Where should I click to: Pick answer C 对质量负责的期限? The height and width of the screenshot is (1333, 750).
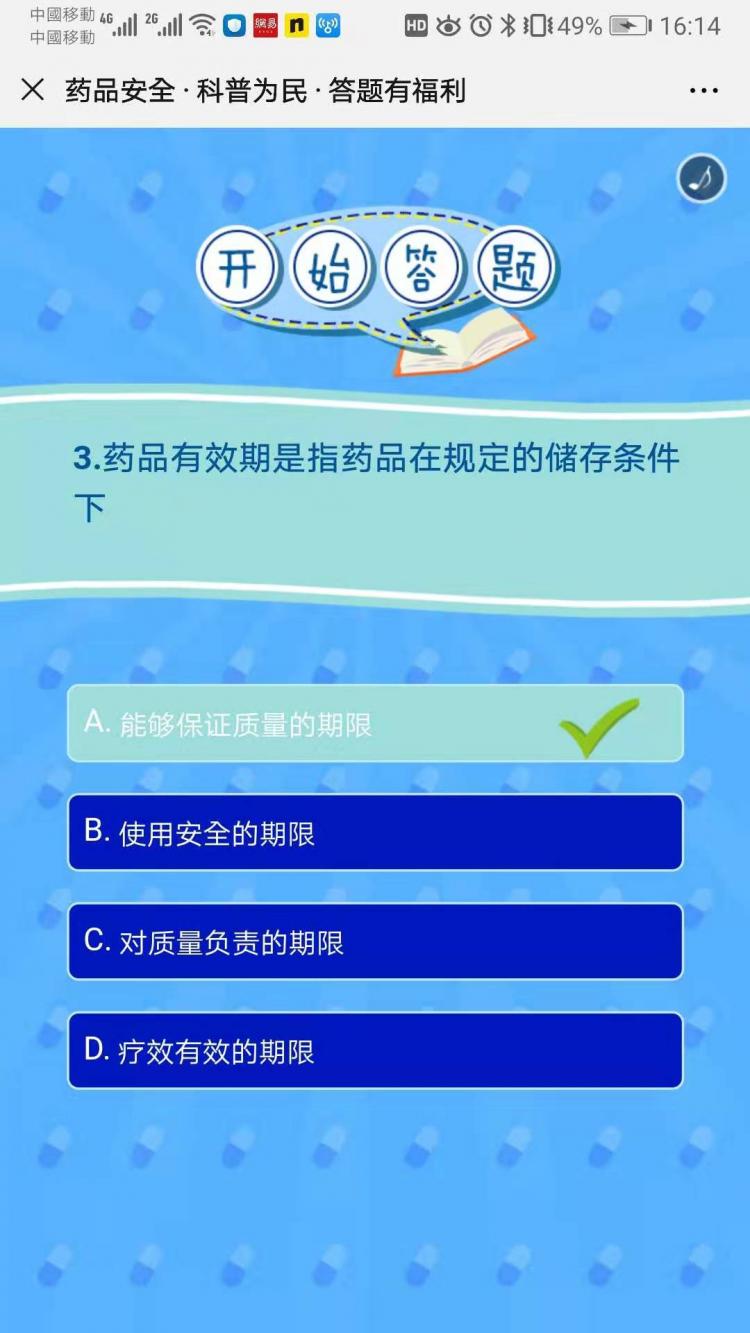[375, 941]
